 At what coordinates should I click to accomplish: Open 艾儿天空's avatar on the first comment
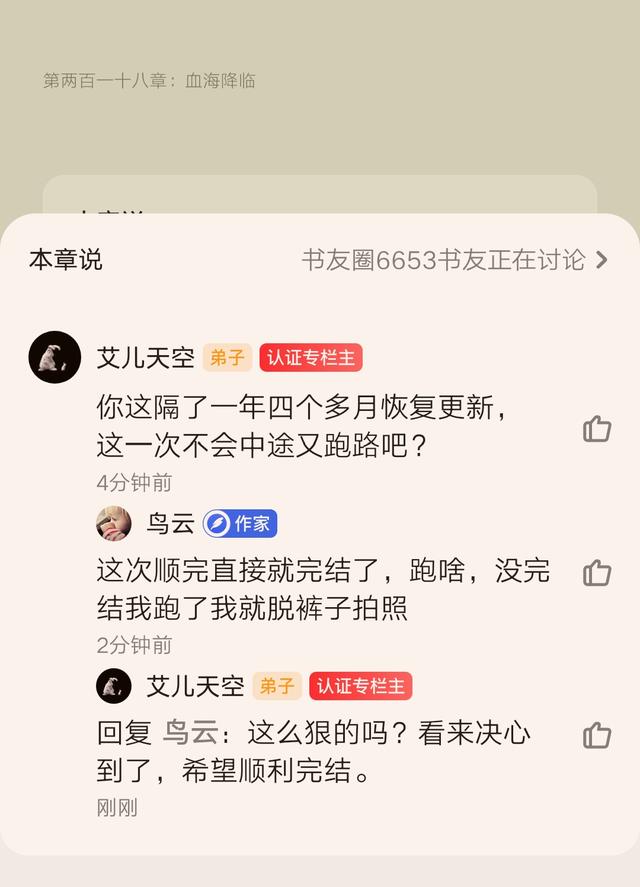pos(55,357)
